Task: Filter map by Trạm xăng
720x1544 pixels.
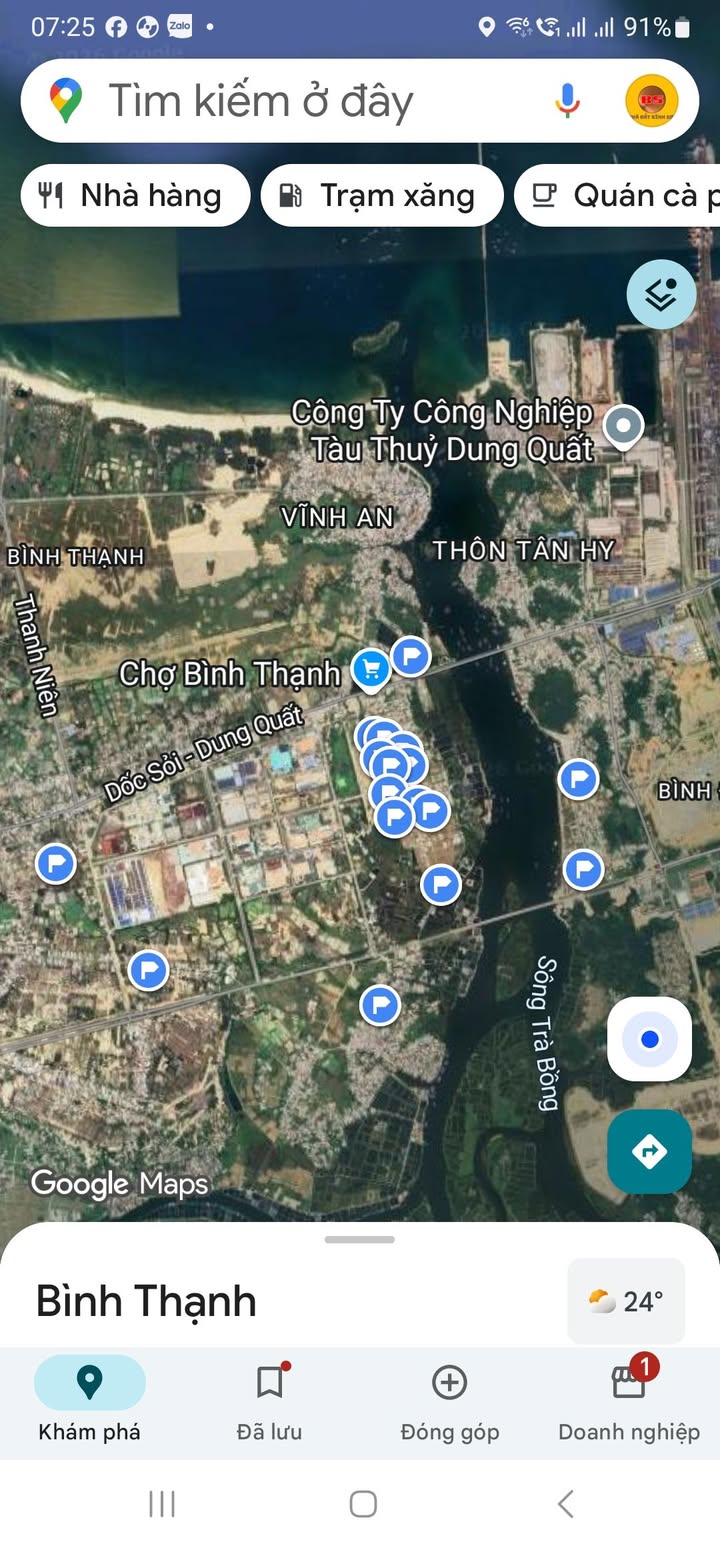Action: (x=381, y=196)
